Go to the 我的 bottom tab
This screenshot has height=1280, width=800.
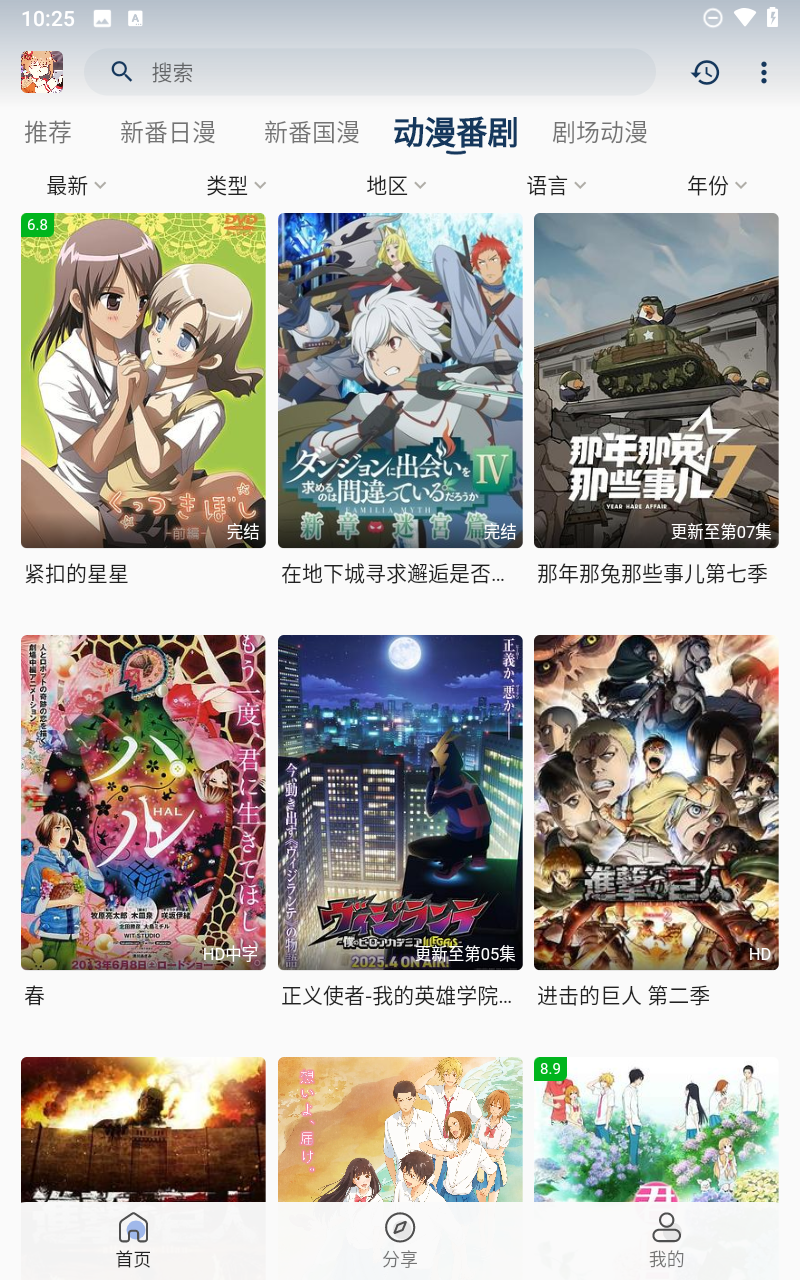tap(666, 1241)
